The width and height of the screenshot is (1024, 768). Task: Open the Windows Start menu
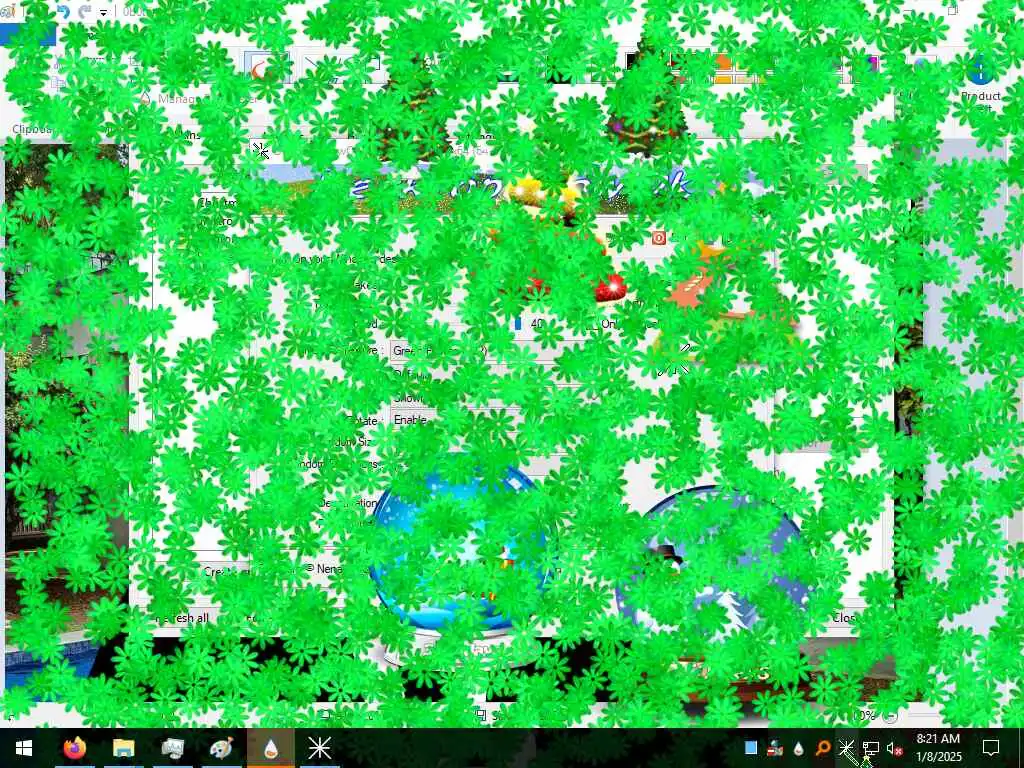23,748
